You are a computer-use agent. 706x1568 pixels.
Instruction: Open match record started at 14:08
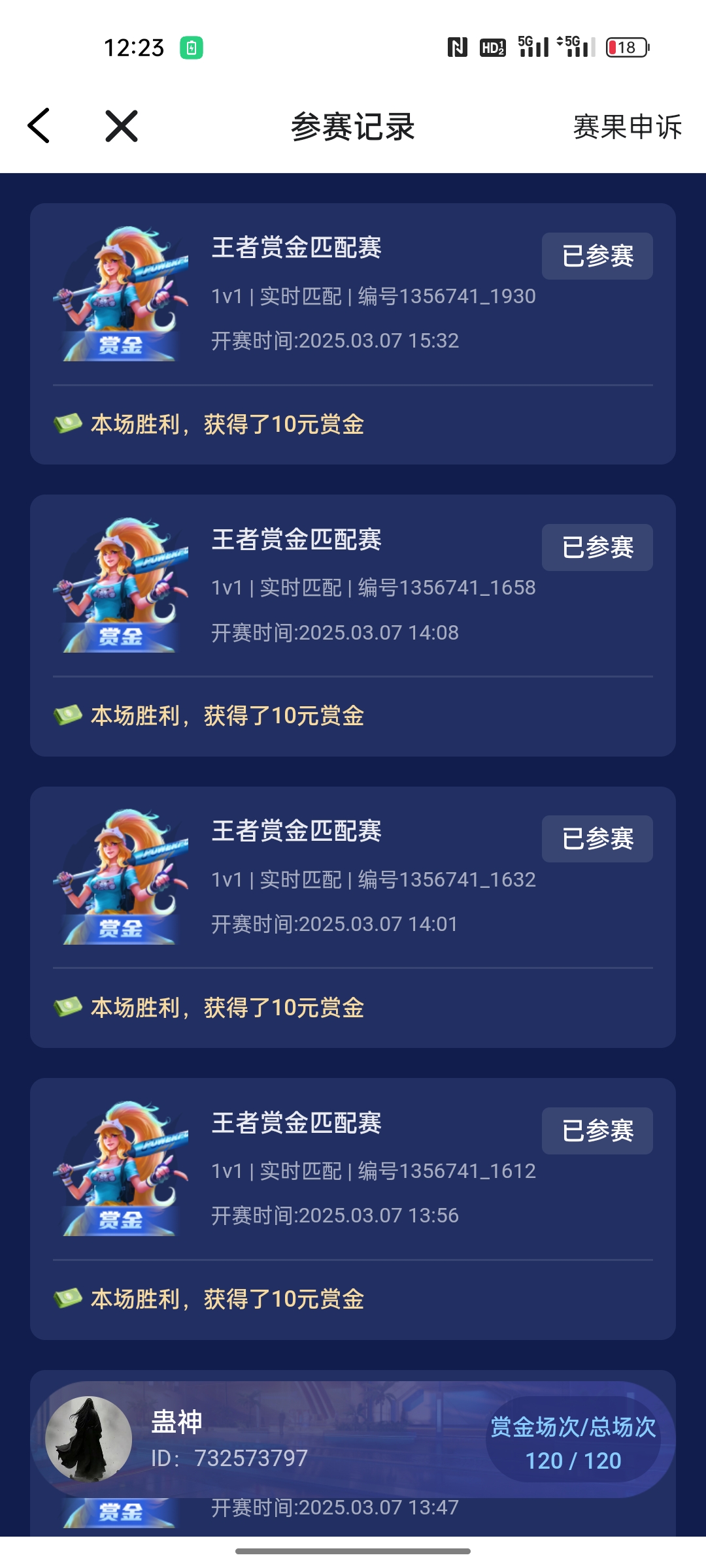pyautogui.click(x=353, y=626)
